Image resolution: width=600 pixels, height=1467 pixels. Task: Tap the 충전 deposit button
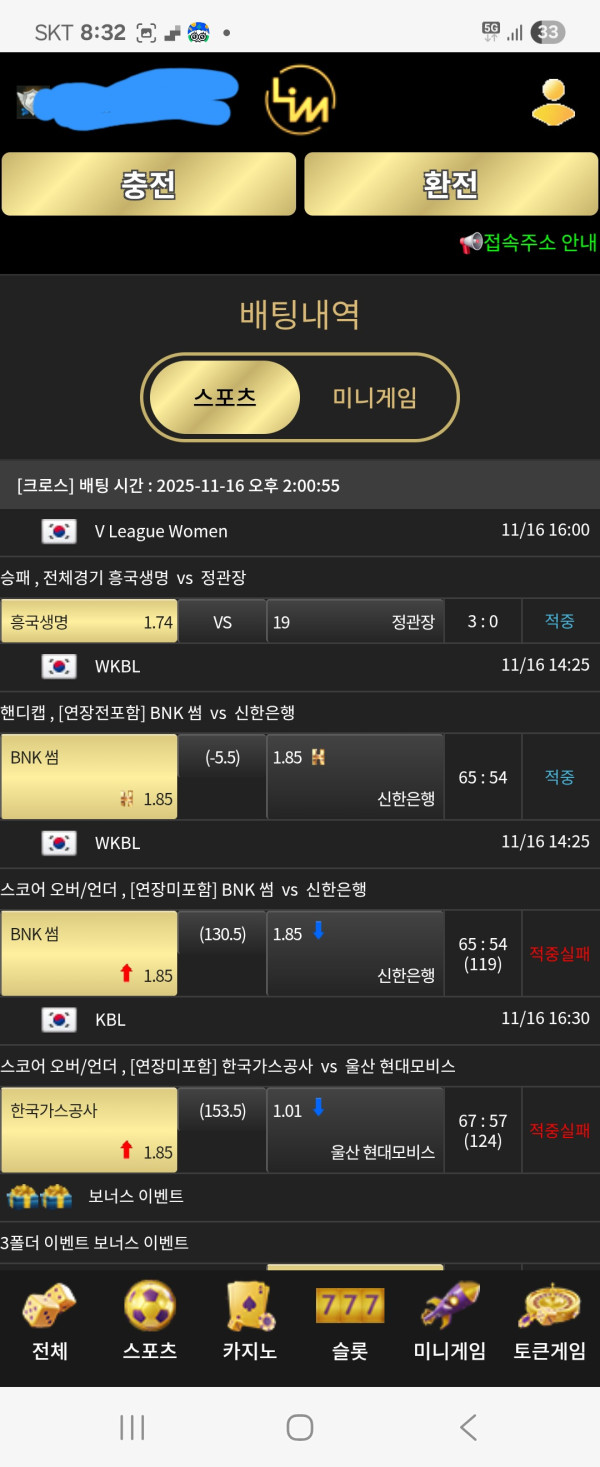click(149, 184)
